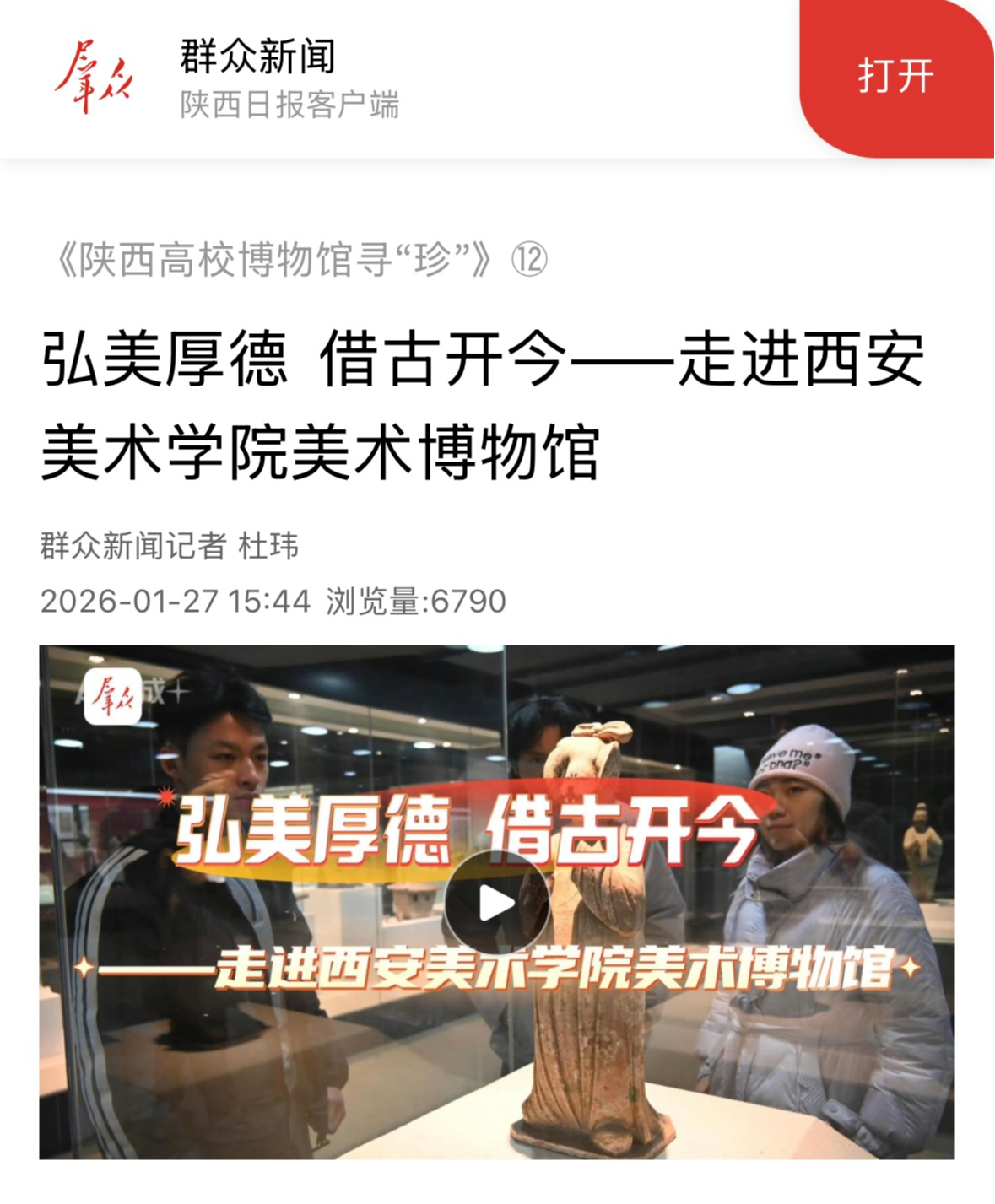
Task: Play the museum video
Action: pyautogui.click(x=497, y=903)
